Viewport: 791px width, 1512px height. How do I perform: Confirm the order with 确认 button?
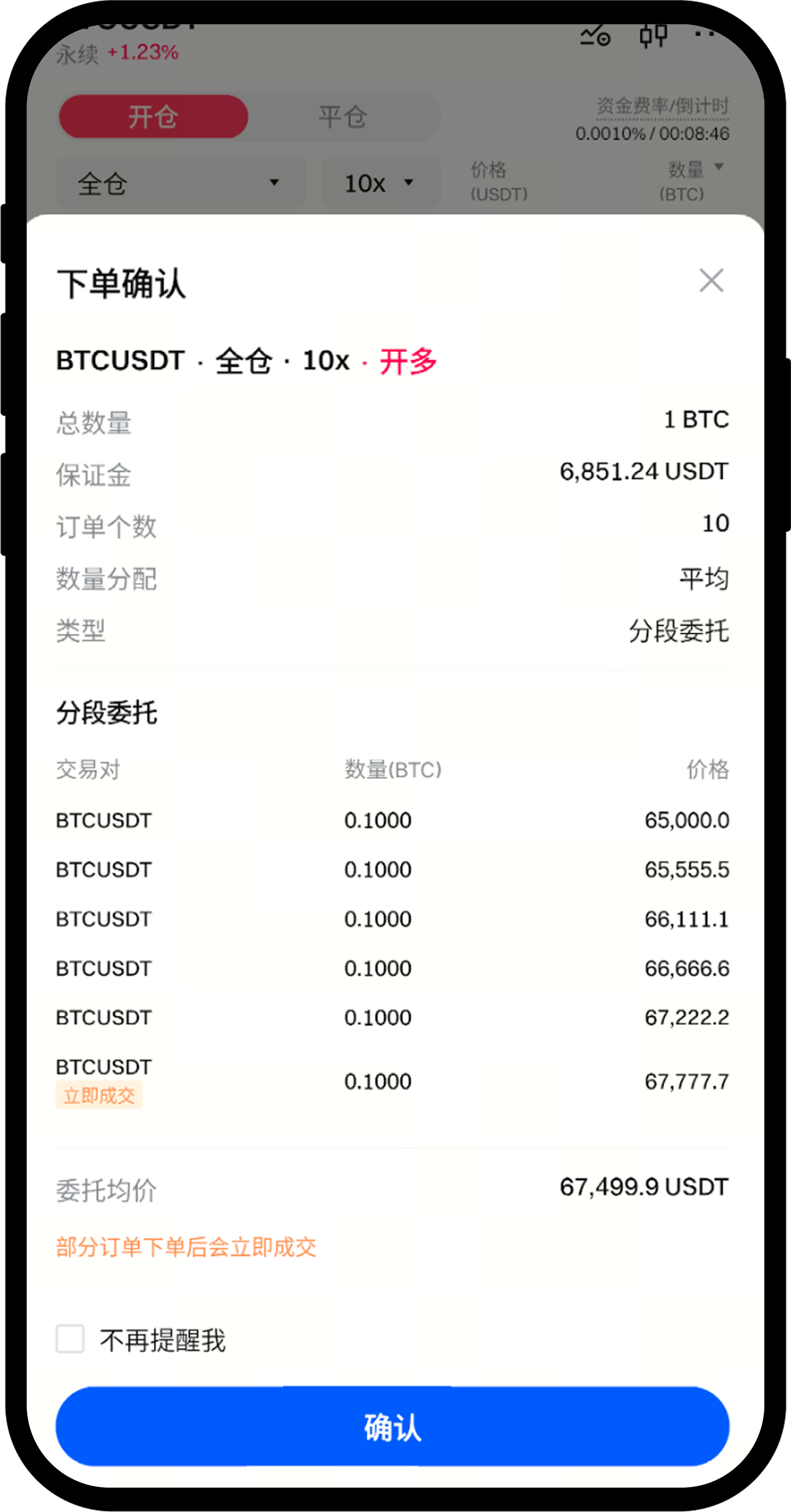(393, 1427)
